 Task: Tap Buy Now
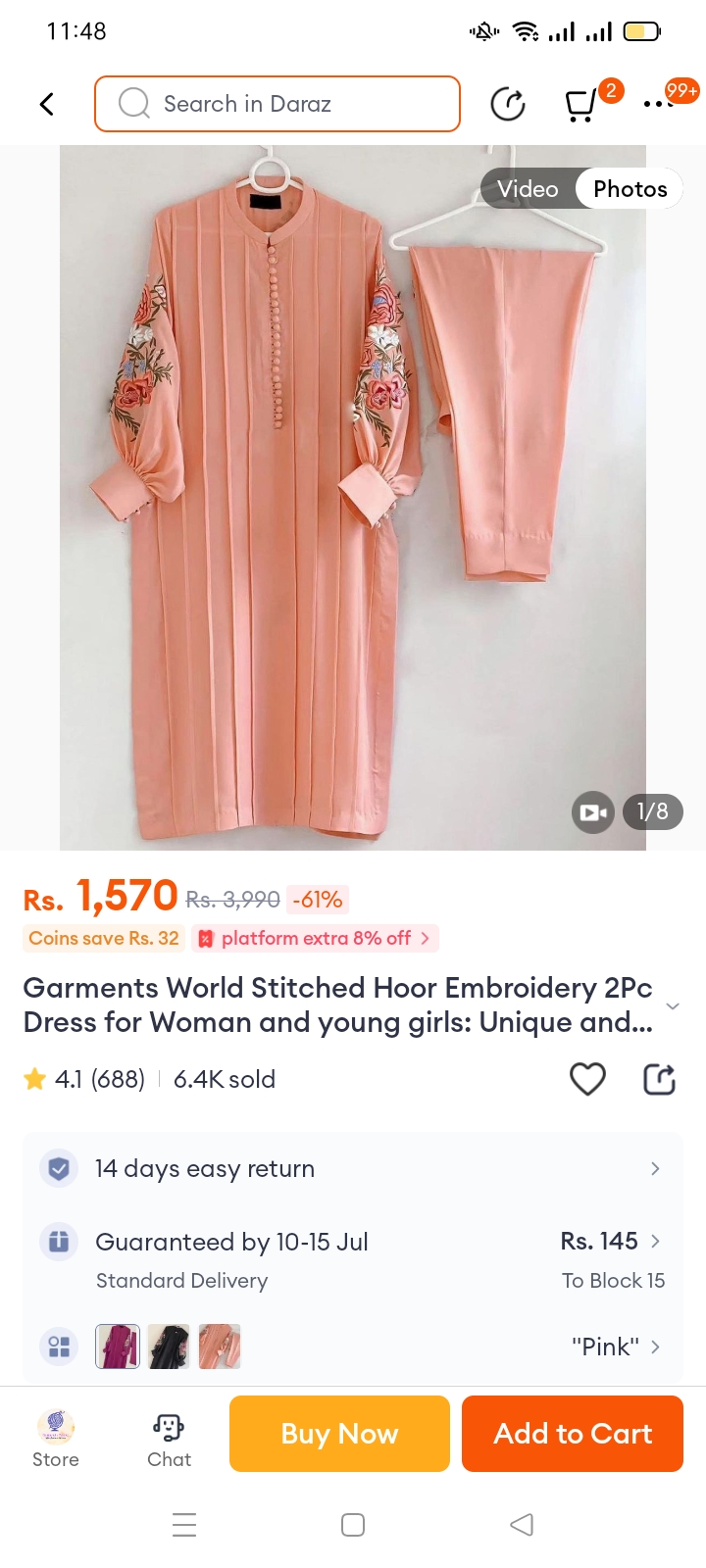click(x=339, y=1434)
